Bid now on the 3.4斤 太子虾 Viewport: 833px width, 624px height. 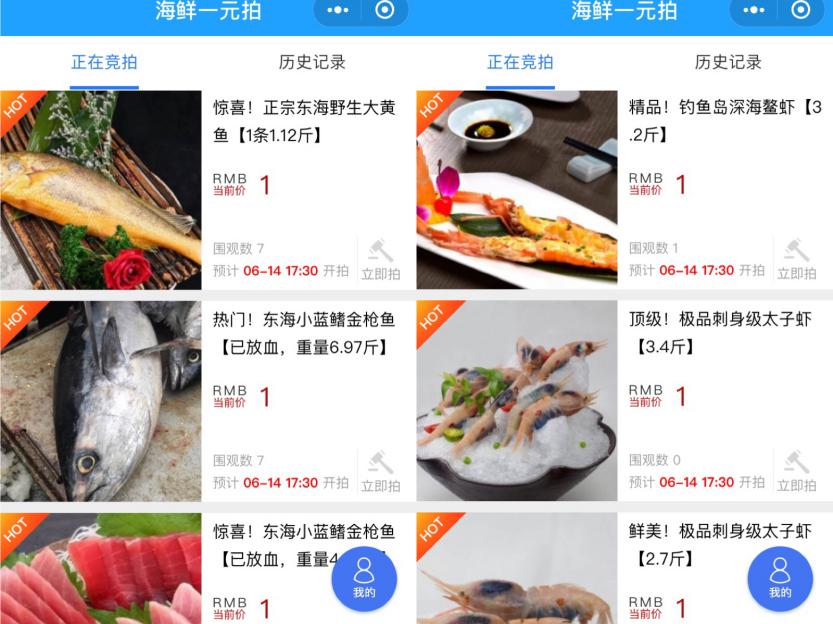click(796, 472)
